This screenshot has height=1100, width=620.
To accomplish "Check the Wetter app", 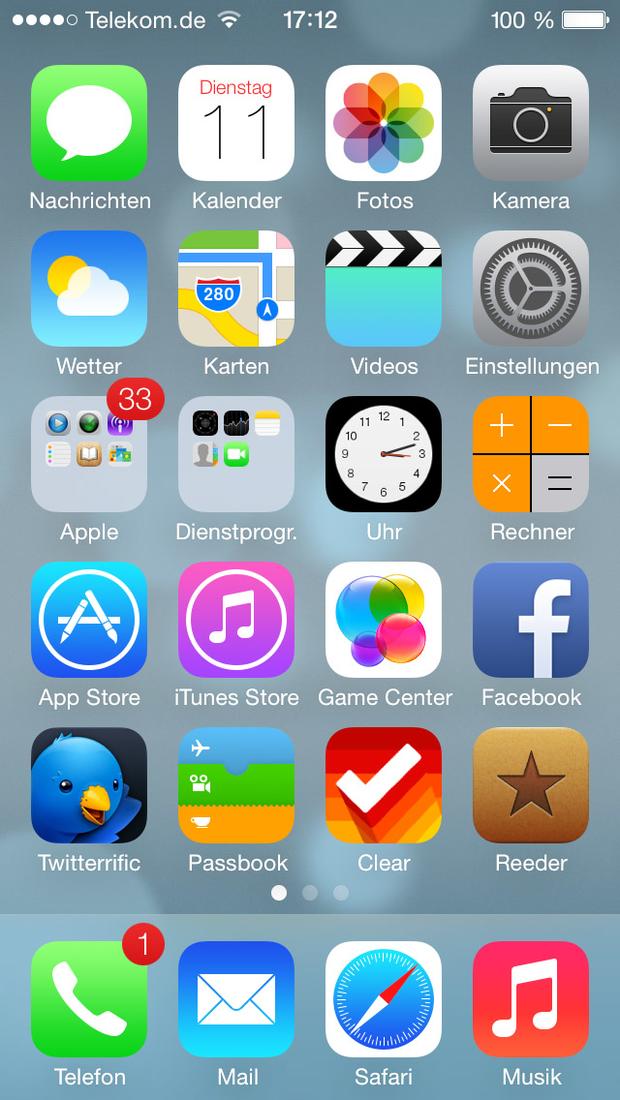I will [89, 288].
